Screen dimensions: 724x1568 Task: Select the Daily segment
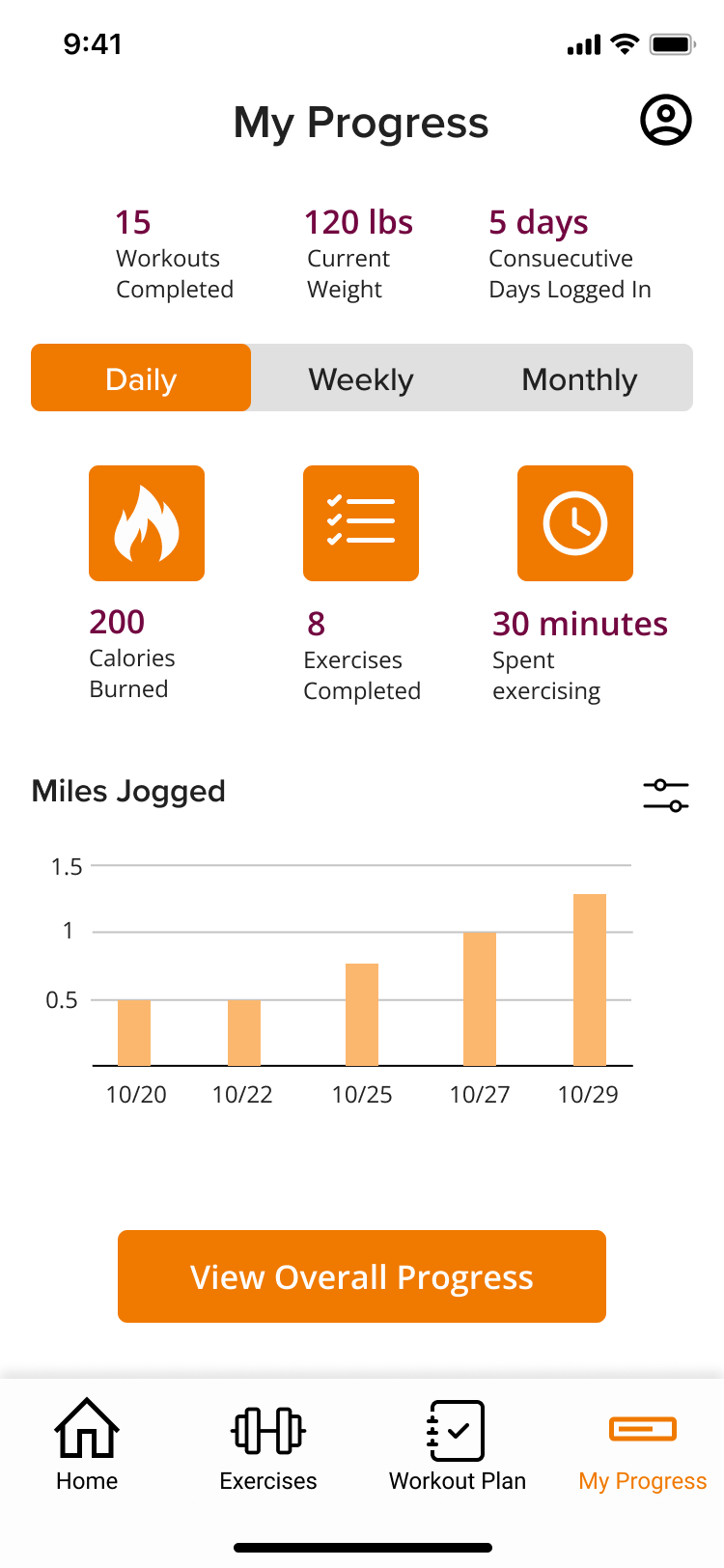(x=141, y=378)
